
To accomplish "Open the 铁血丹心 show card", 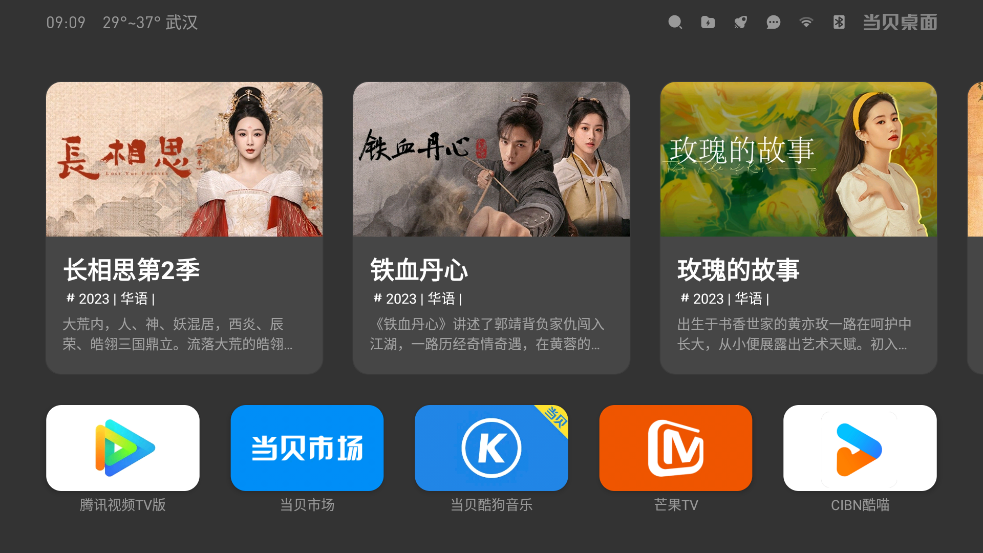I will click(491, 228).
